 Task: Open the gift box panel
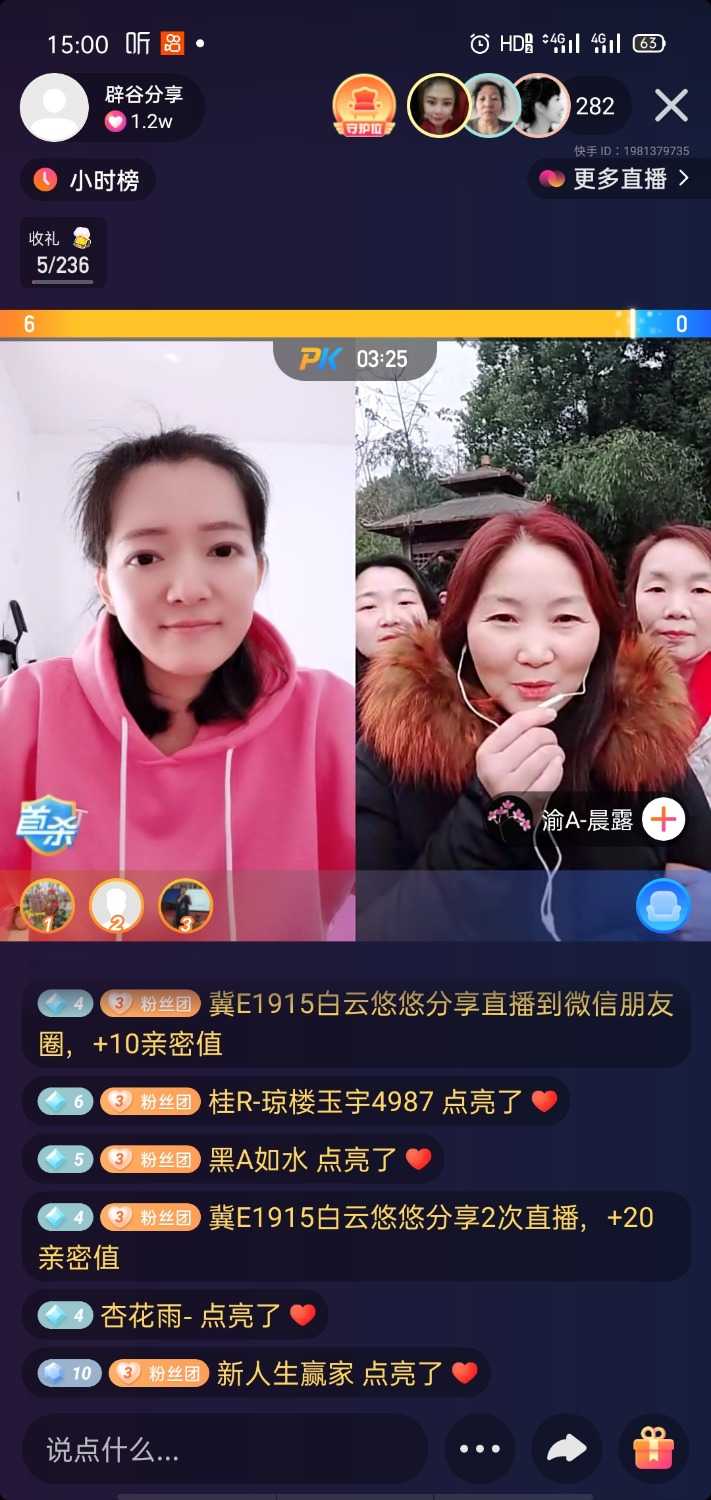pyautogui.click(x=653, y=1449)
